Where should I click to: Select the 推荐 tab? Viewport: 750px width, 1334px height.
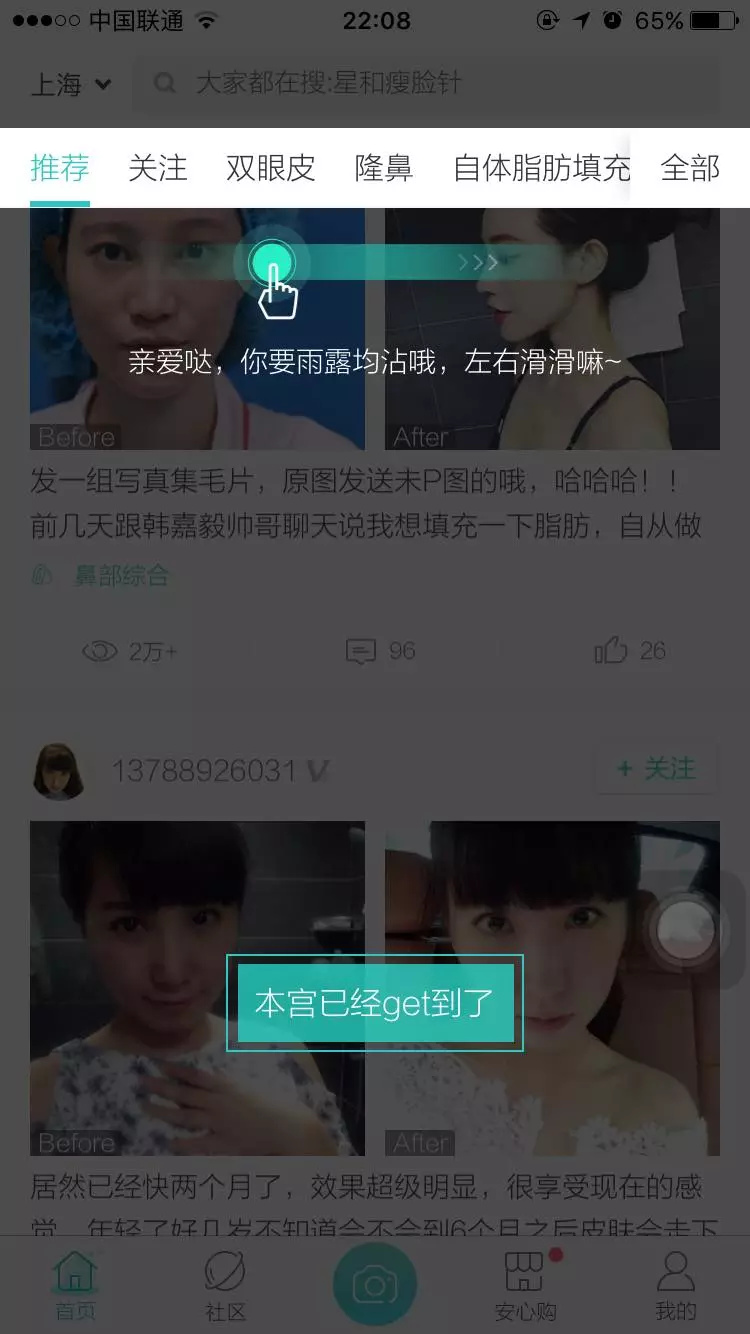click(x=60, y=168)
